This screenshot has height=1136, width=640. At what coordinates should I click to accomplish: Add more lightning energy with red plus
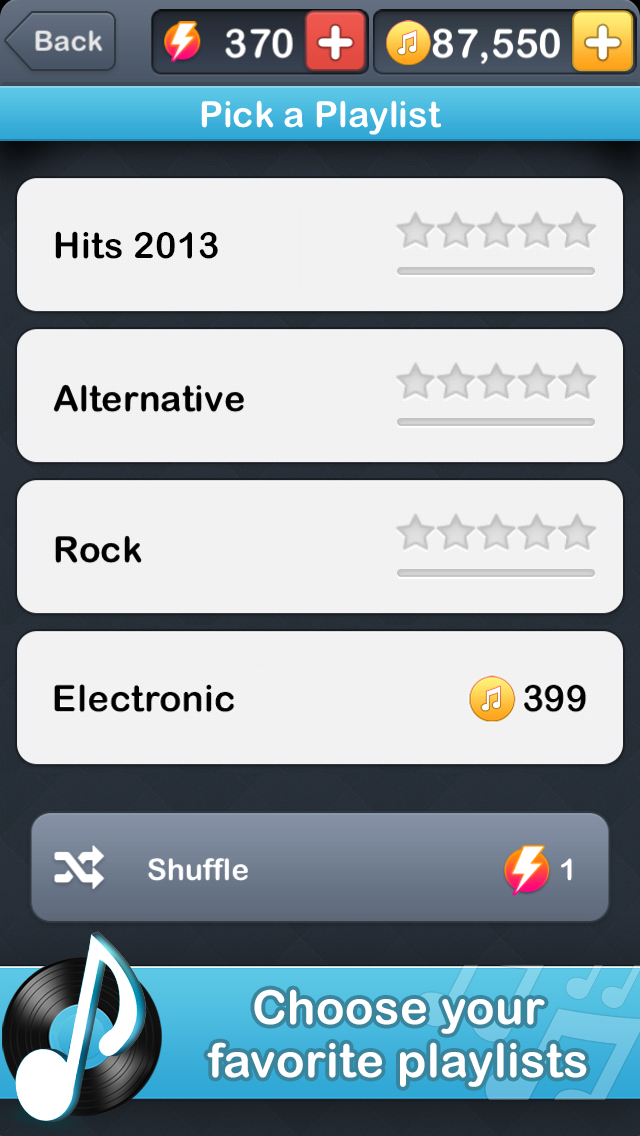point(335,43)
